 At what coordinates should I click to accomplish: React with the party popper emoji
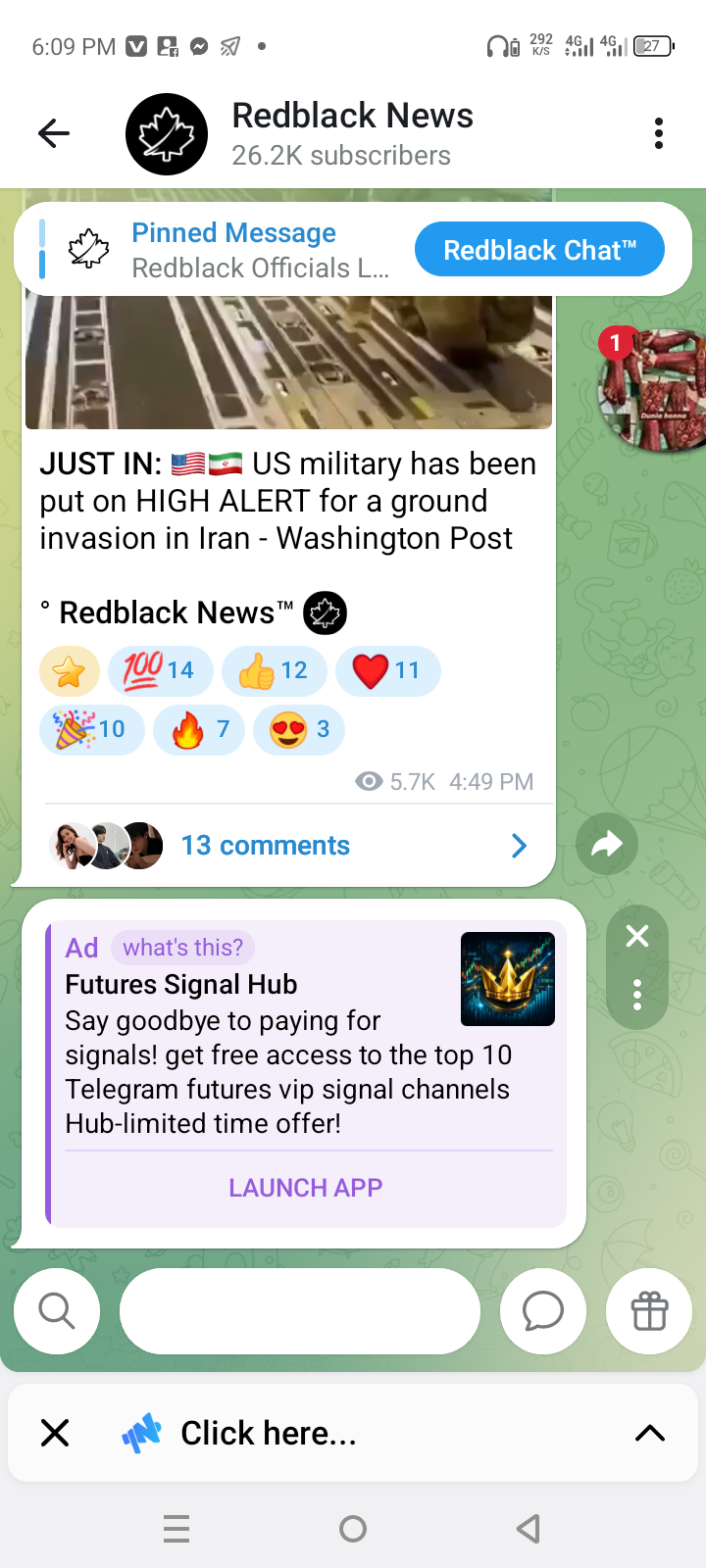click(91, 730)
